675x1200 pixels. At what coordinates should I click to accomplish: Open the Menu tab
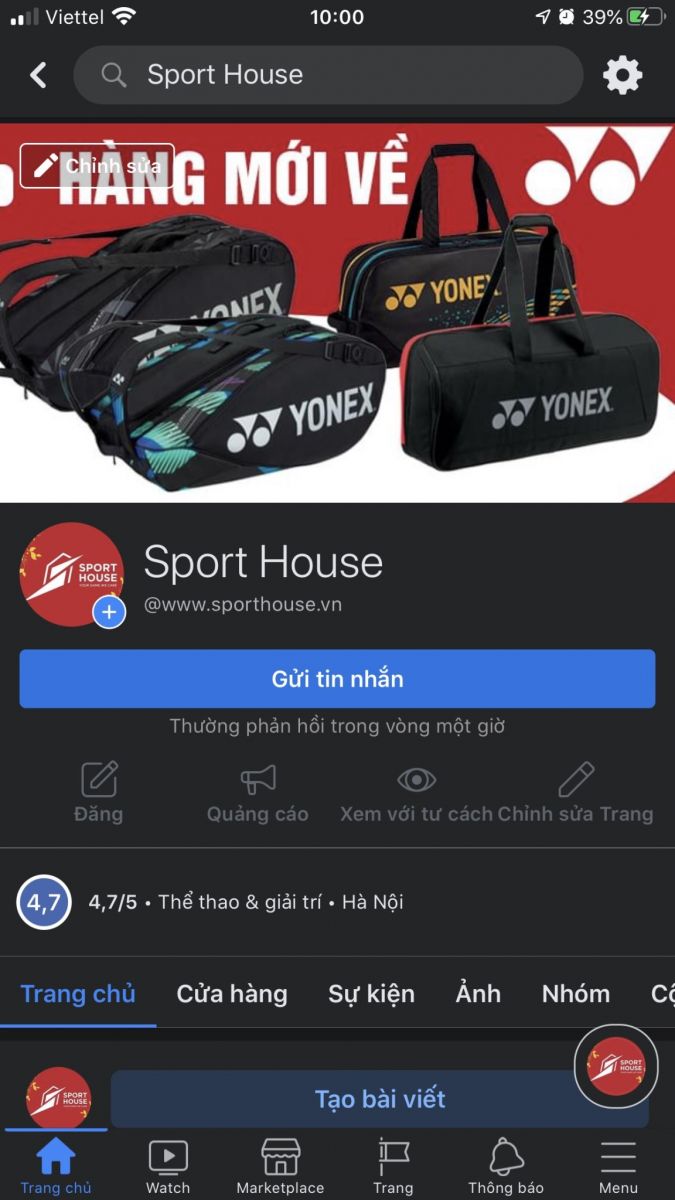tap(618, 1166)
